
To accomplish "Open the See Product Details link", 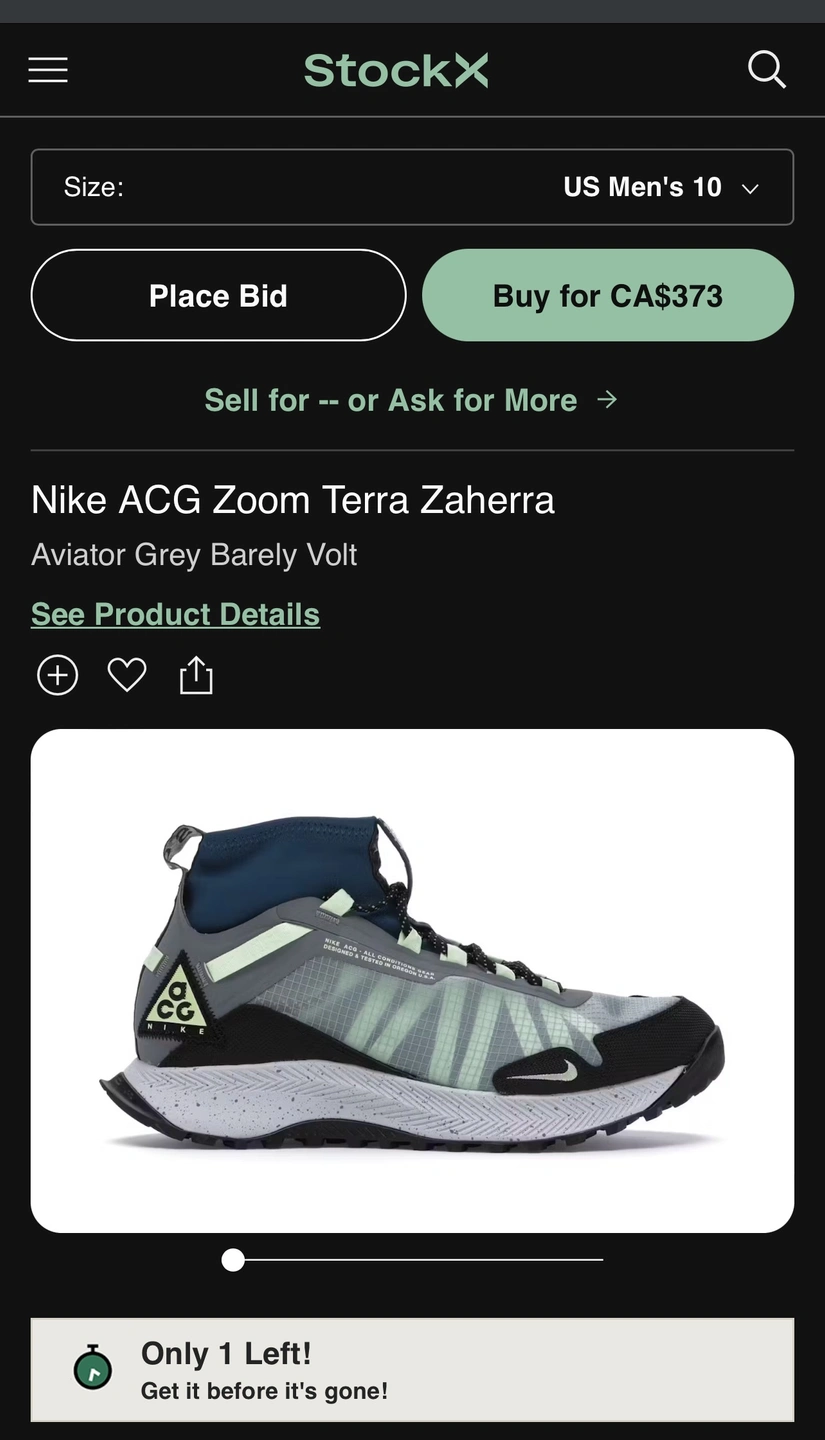I will coord(175,614).
